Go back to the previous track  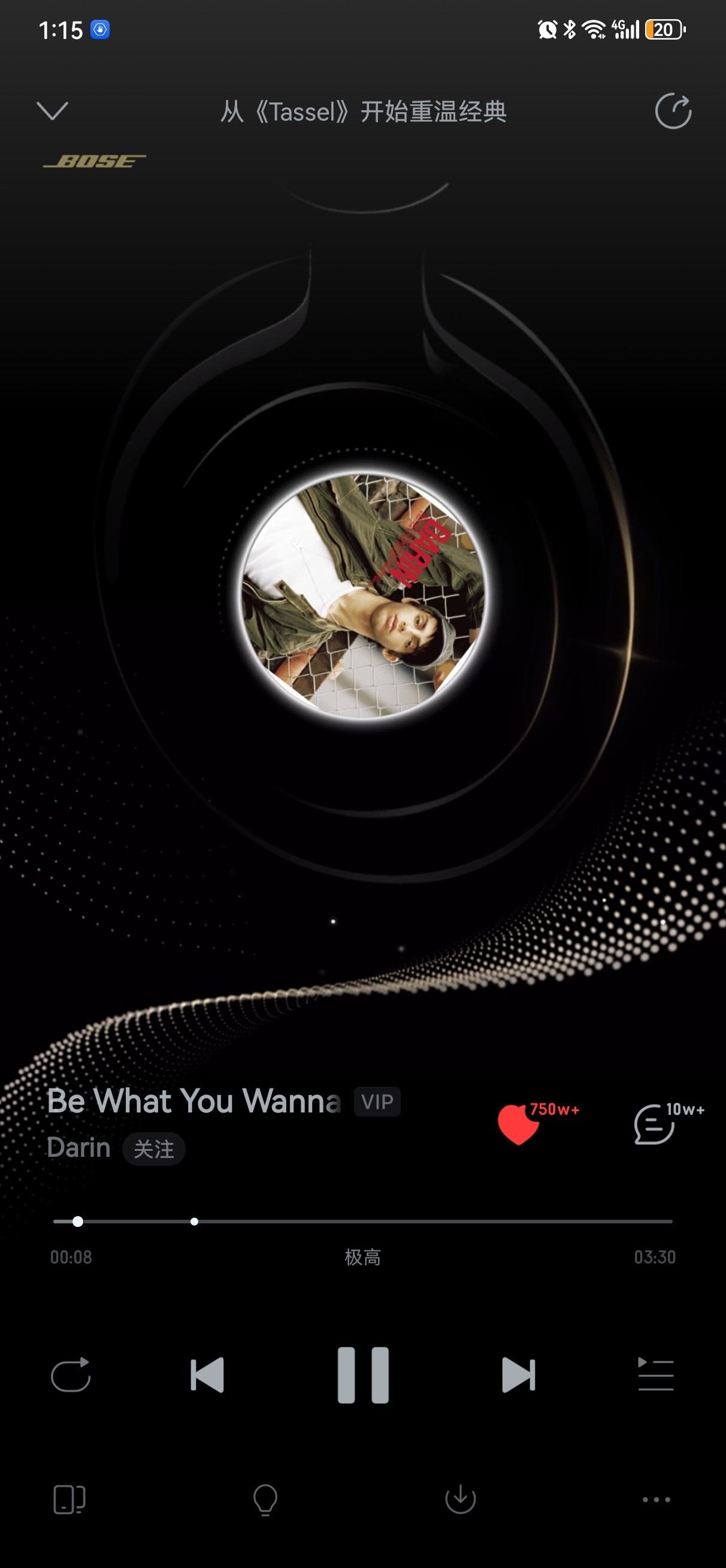(207, 1374)
